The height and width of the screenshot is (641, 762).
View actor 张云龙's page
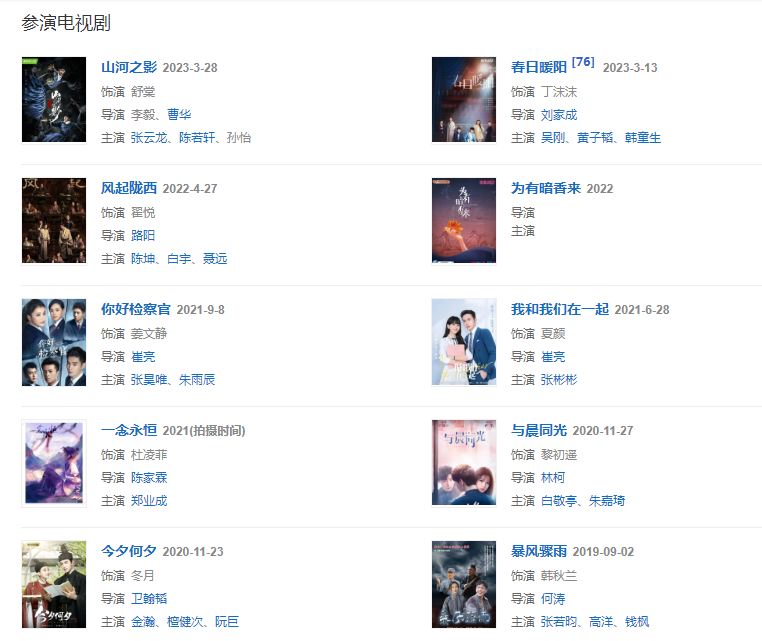coord(150,137)
